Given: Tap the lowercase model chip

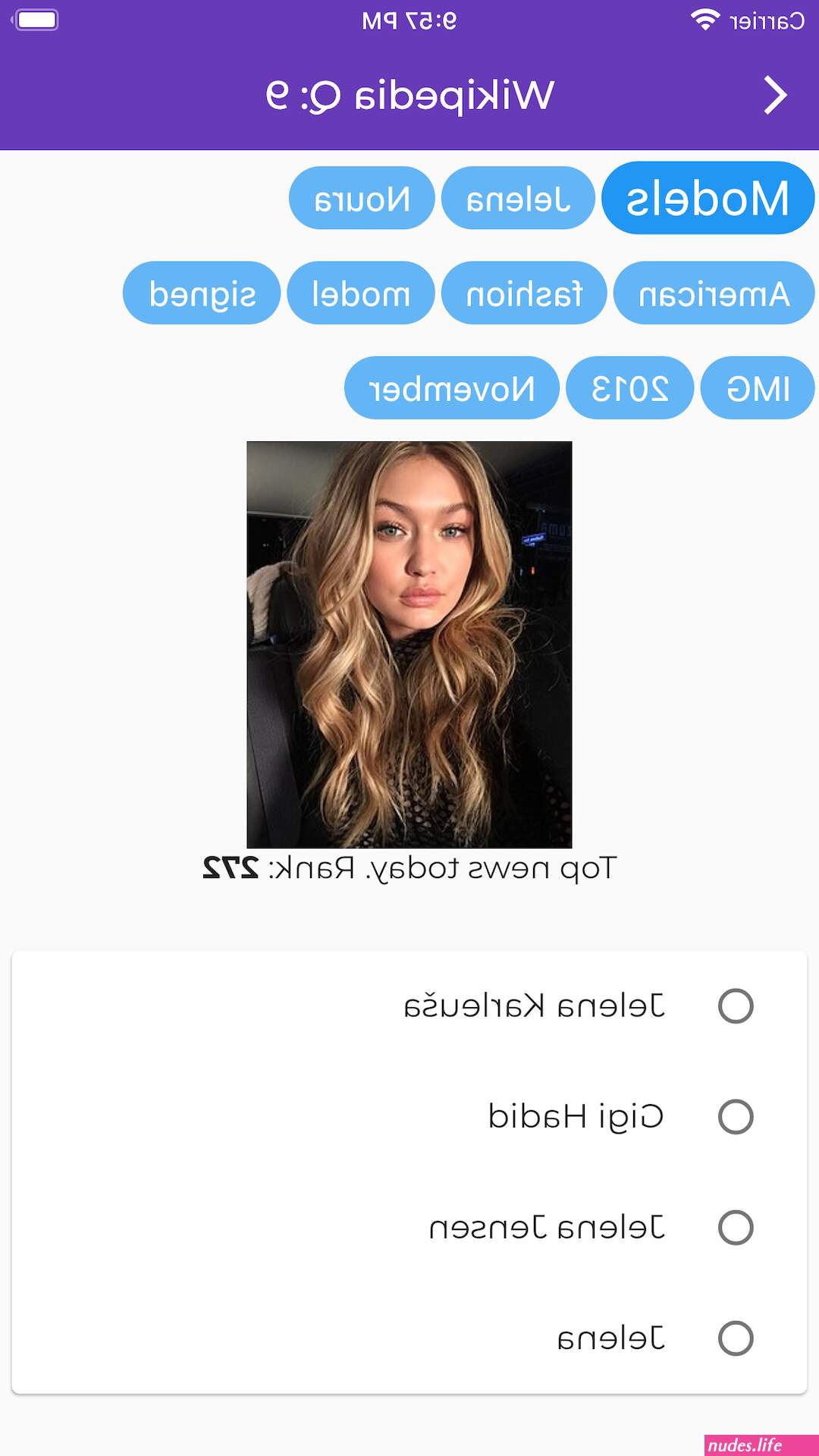Looking at the screenshot, I should click(x=361, y=293).
